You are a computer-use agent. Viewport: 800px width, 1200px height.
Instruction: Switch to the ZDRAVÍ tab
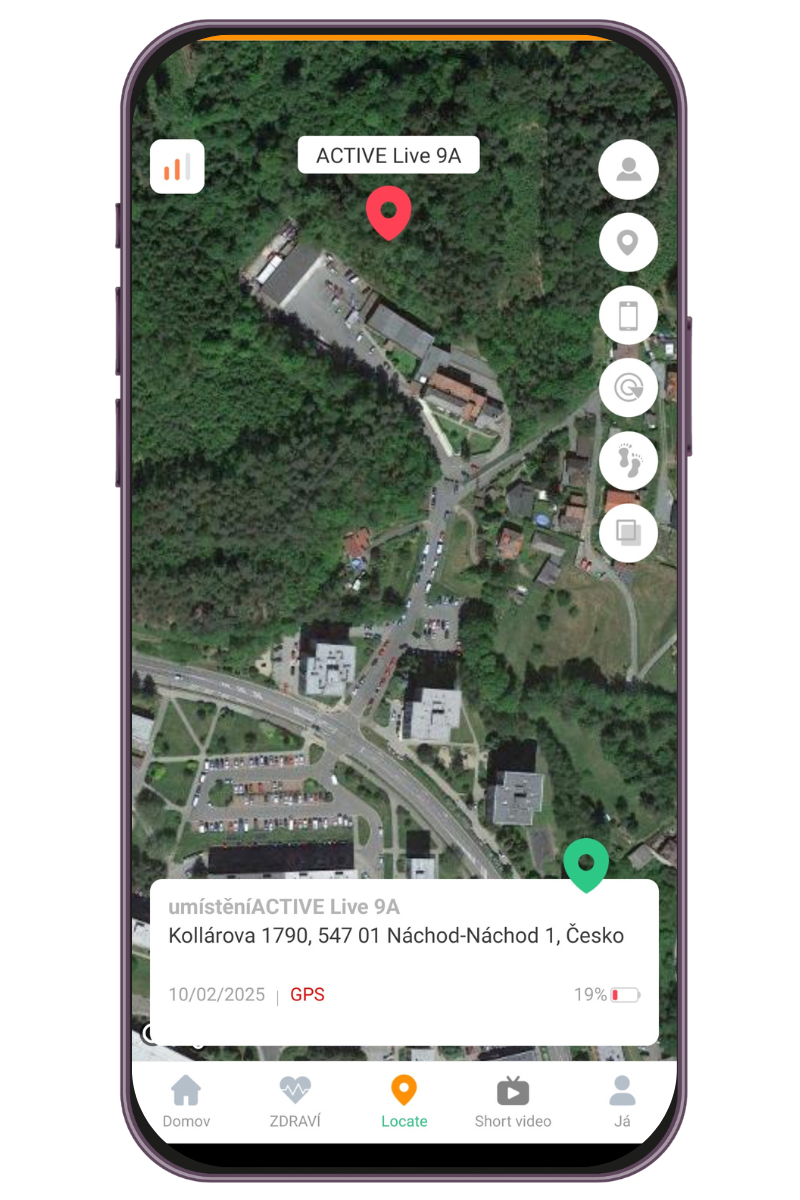coord(295,1102)
